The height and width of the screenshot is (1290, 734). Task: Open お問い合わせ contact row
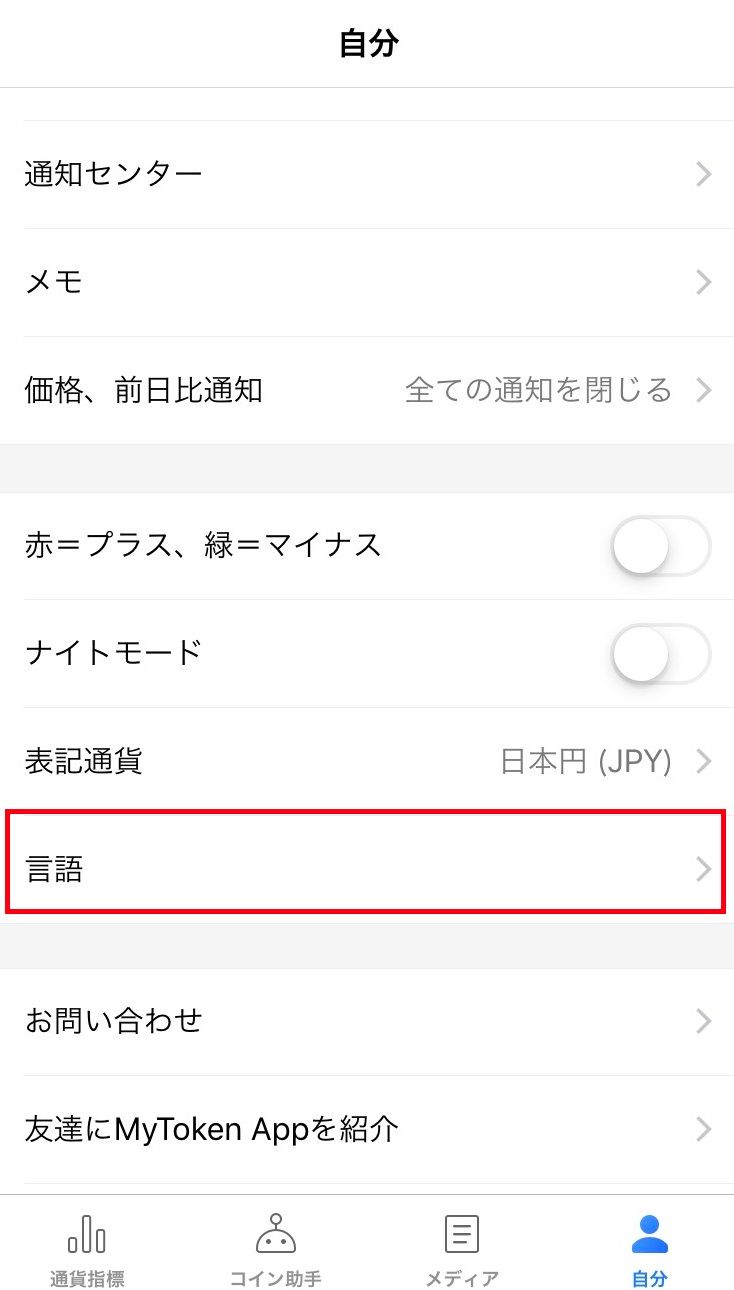point(367,1021)
